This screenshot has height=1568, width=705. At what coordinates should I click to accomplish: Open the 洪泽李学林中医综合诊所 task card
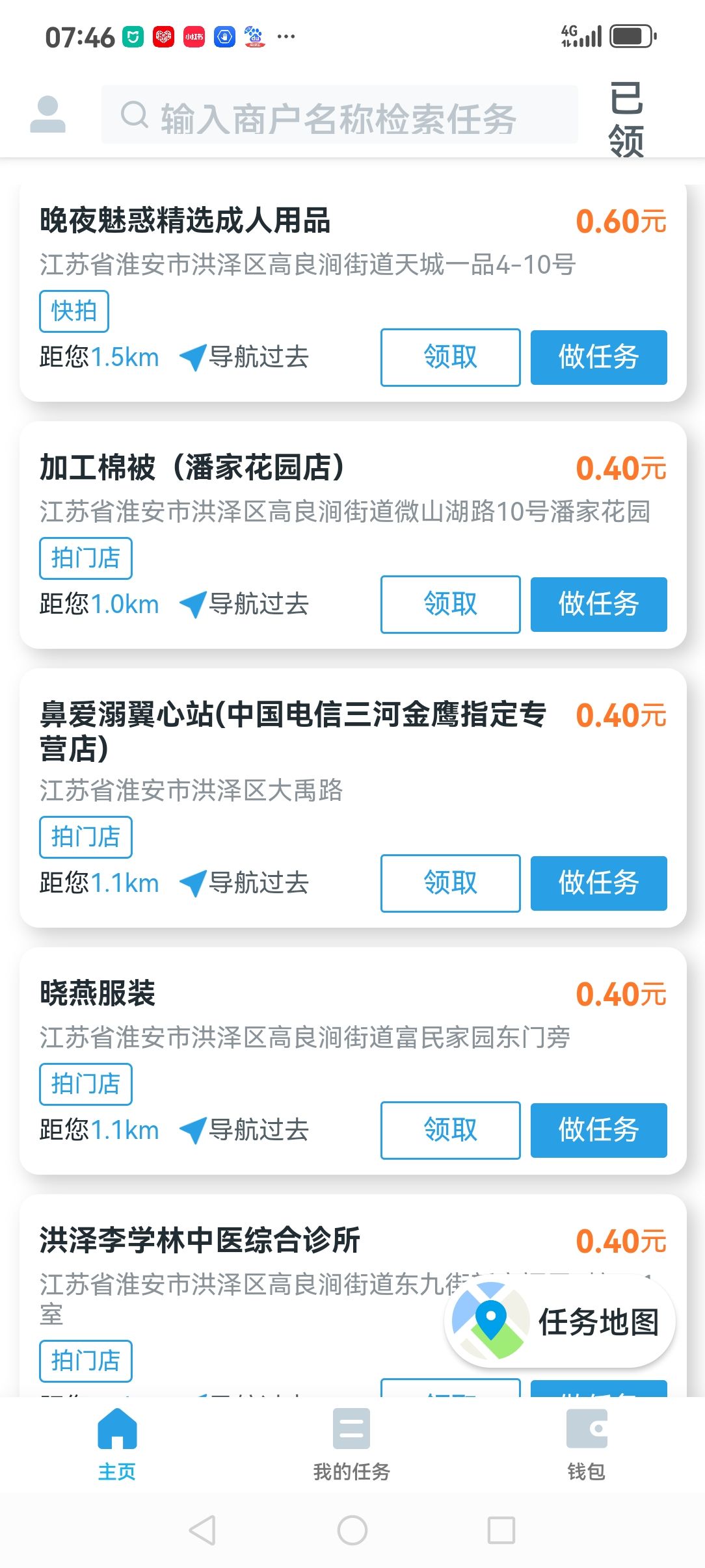(200, 1240)
